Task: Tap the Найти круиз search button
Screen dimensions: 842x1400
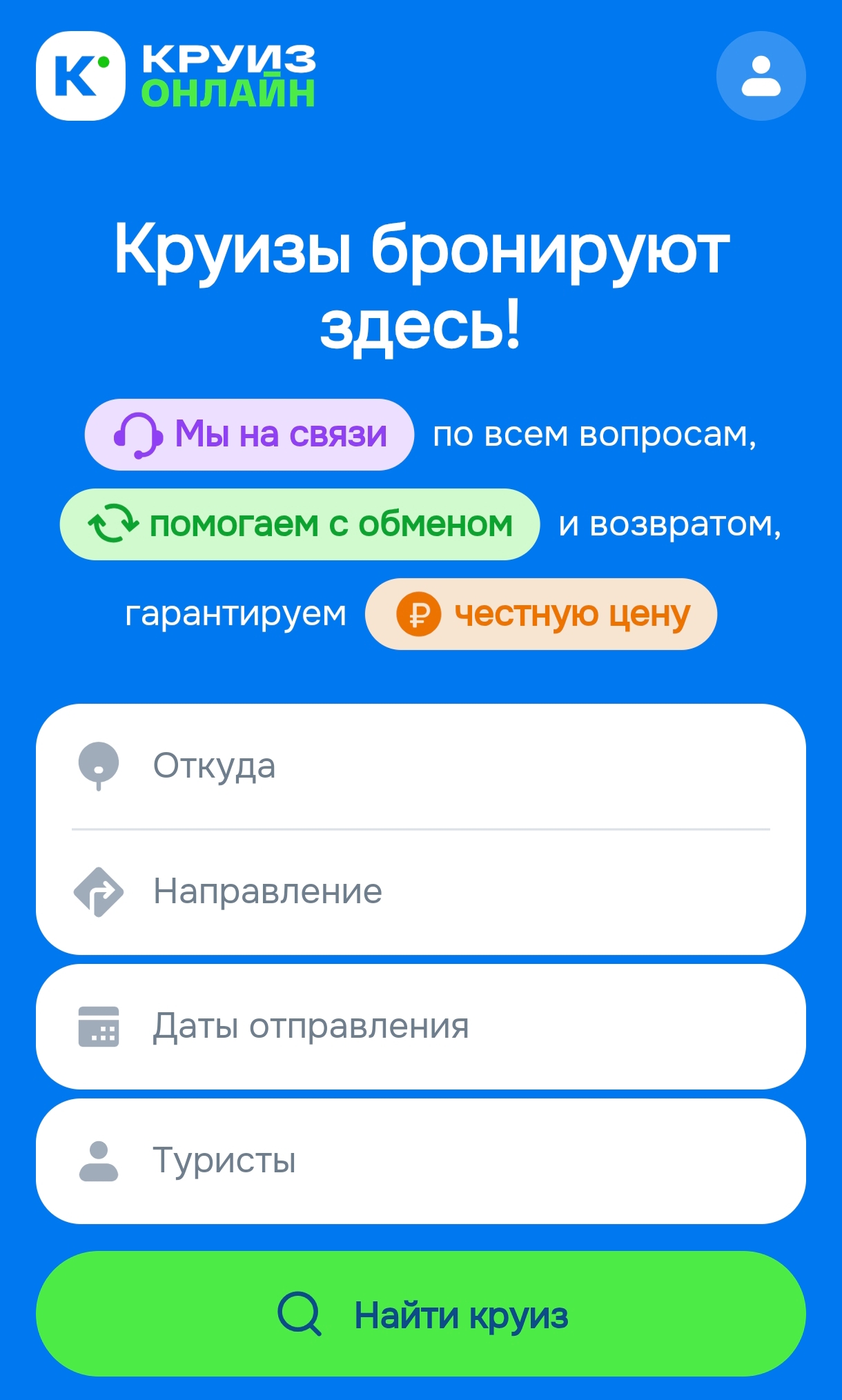Action: click(x=420, y=1314)
